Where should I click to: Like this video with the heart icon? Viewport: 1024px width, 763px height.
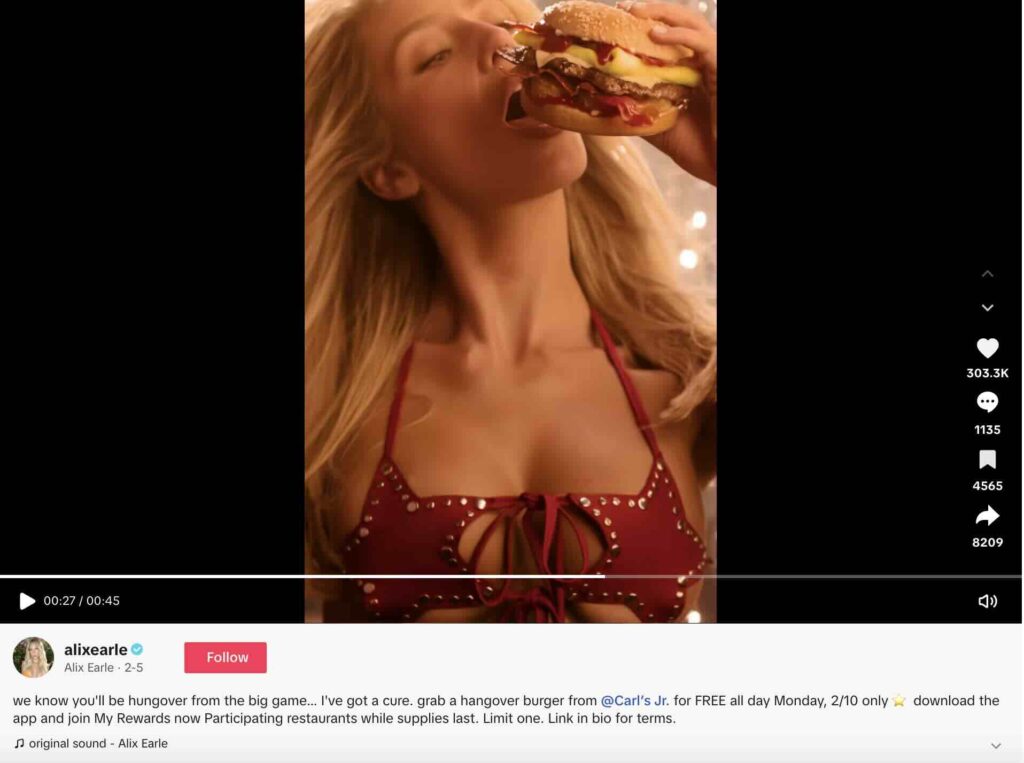tap(987, 348)
